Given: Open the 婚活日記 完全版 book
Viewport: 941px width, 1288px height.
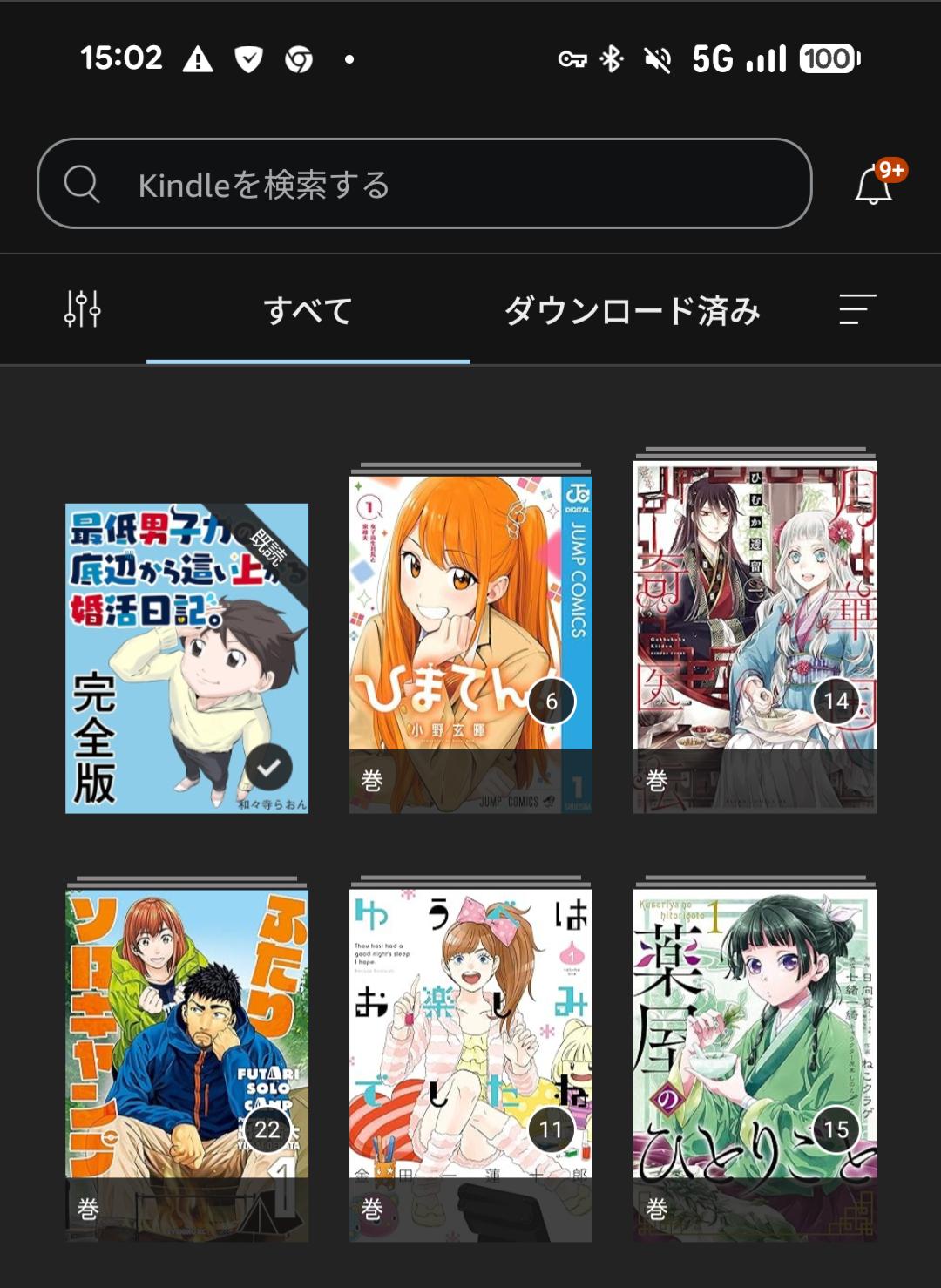Looking at the screenshot, I should (x=186, y=658).
